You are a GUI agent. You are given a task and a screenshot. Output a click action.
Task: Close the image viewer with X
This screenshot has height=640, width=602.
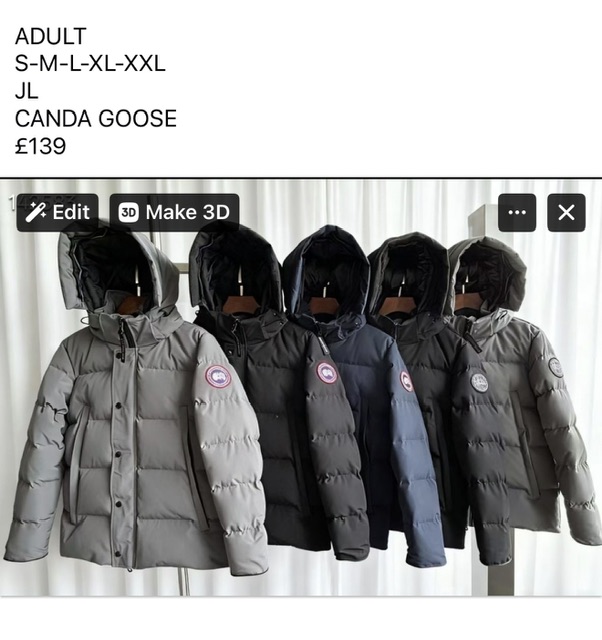[x=566, y=213]
